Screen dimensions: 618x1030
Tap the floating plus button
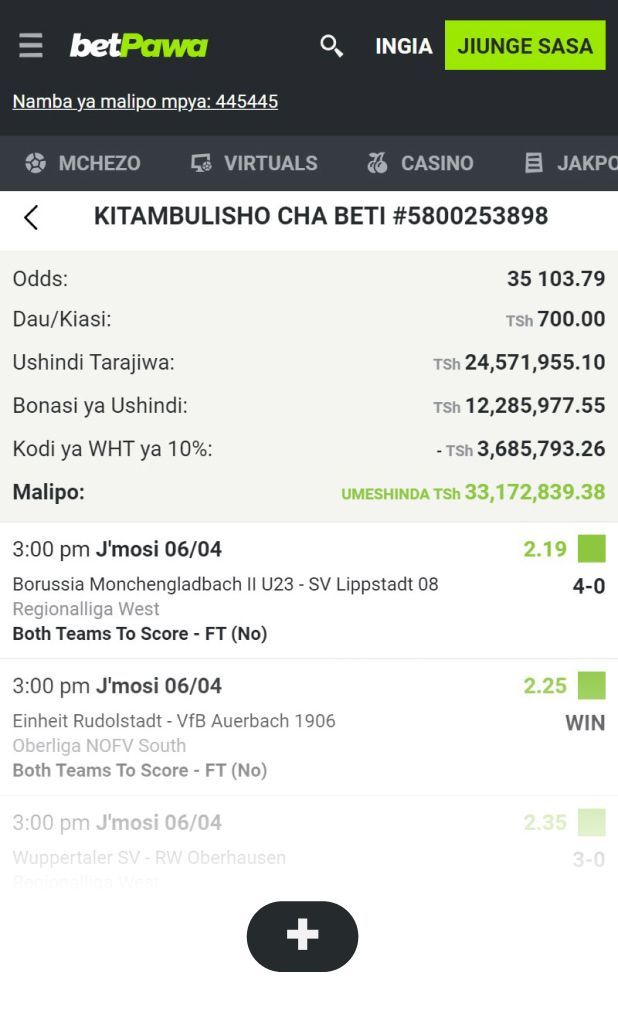tap(302, 936)
